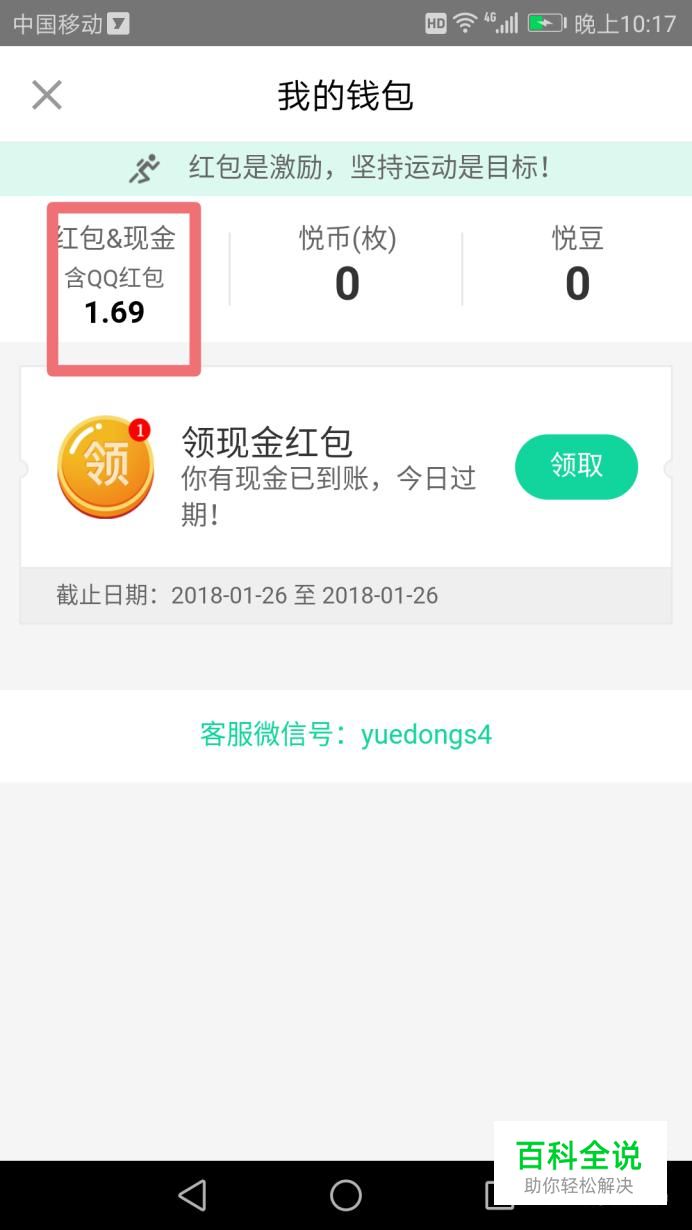Go to home screen via system home button
Screen dimensions: 692x1230
pos(346,1194)
